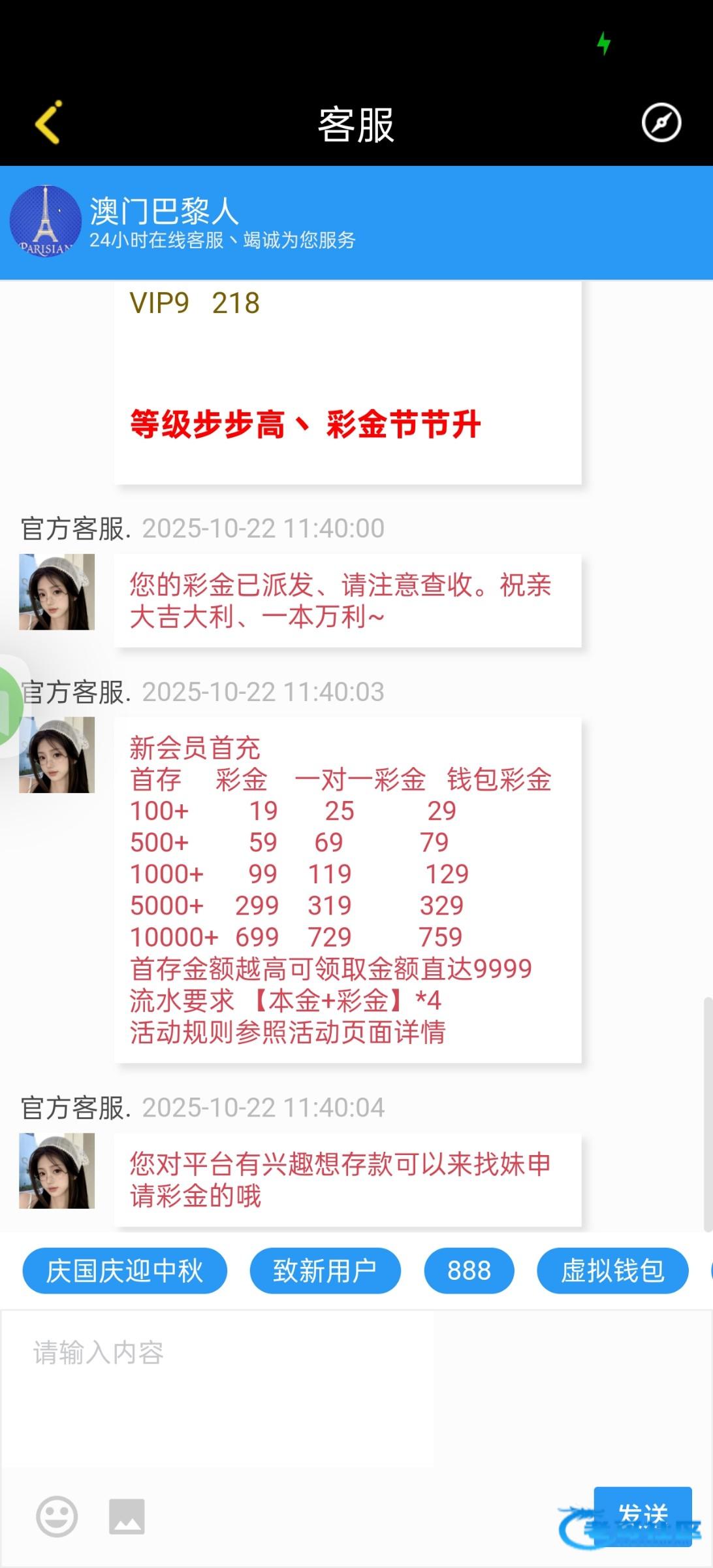This screenshot has height=1568, width=713.
Task: Attach an image to the chat
Action: coord(127,1516)
